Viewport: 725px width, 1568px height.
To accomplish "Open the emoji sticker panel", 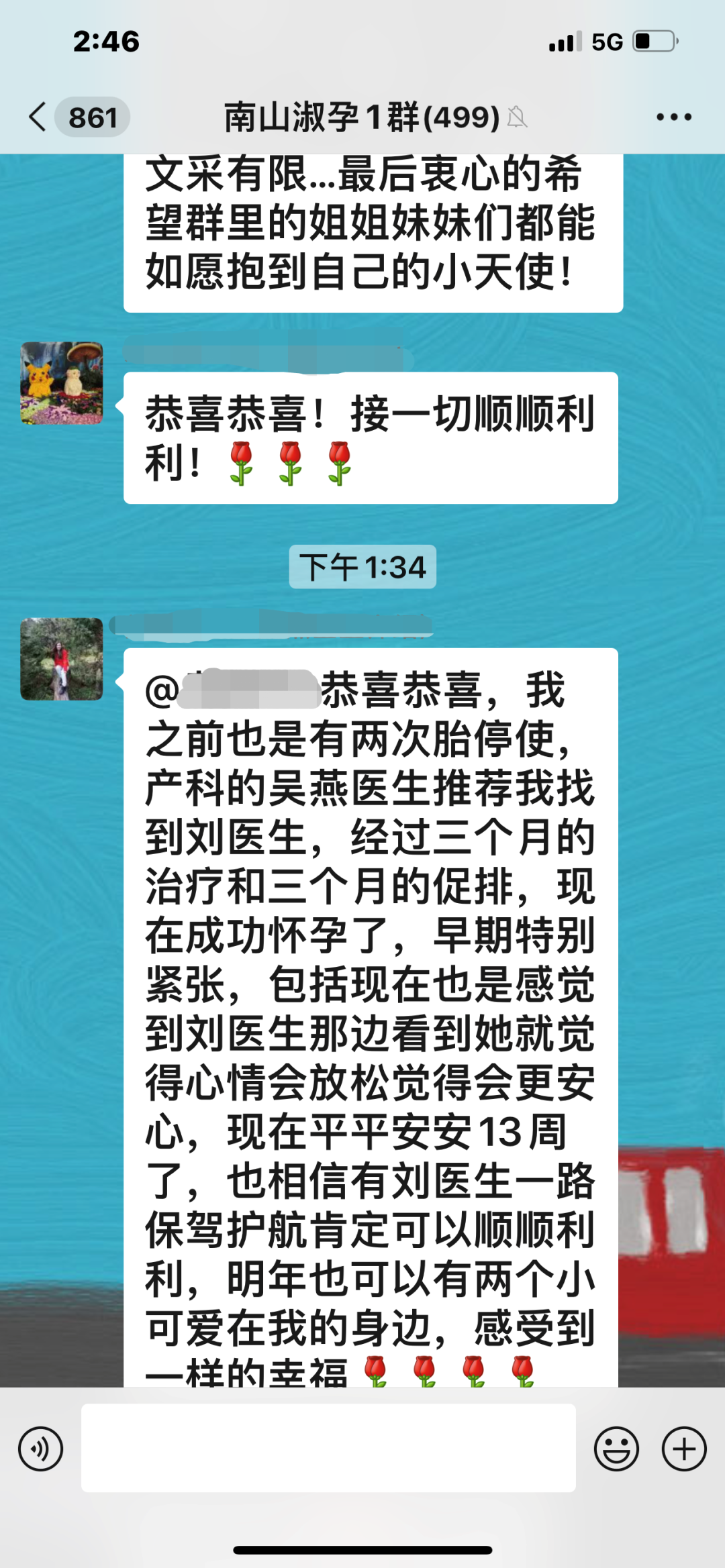I will [x=616, y=1449].
